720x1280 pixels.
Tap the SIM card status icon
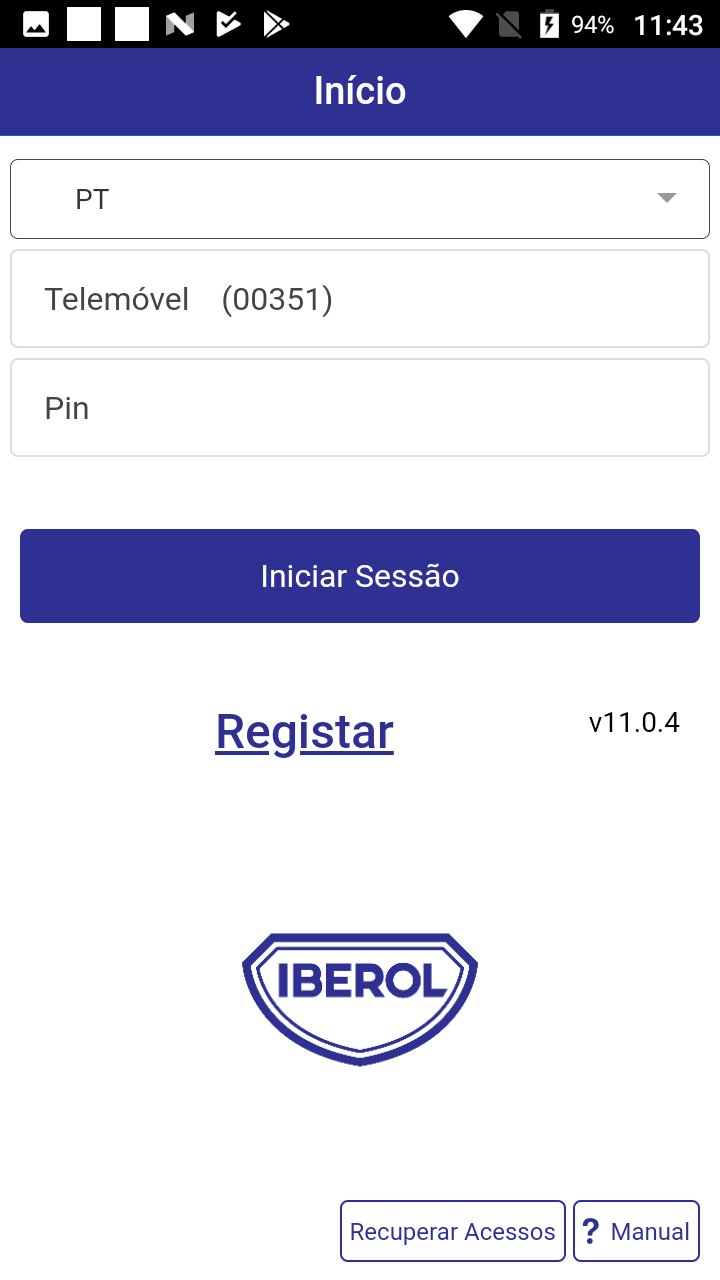(510, 22)
